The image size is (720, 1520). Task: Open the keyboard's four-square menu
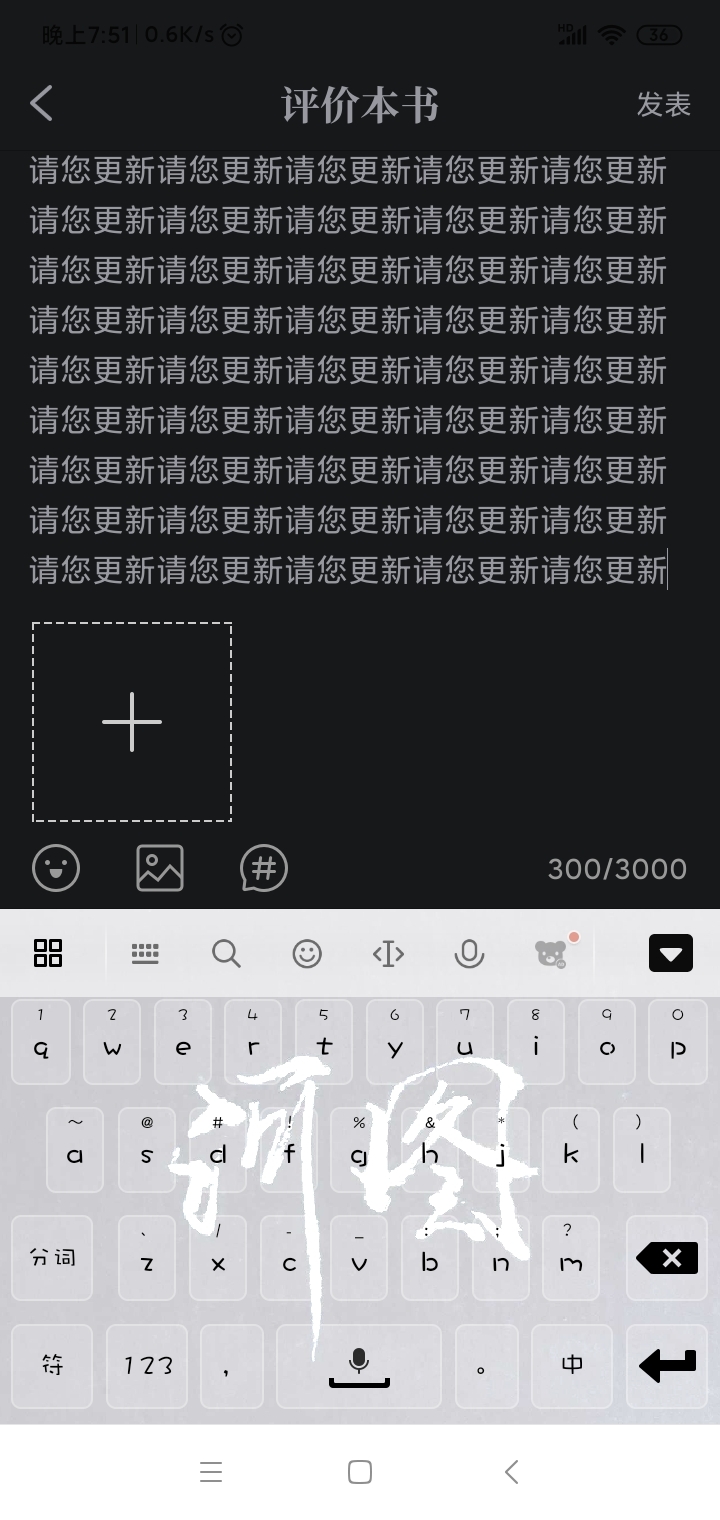tap(48, 953)
